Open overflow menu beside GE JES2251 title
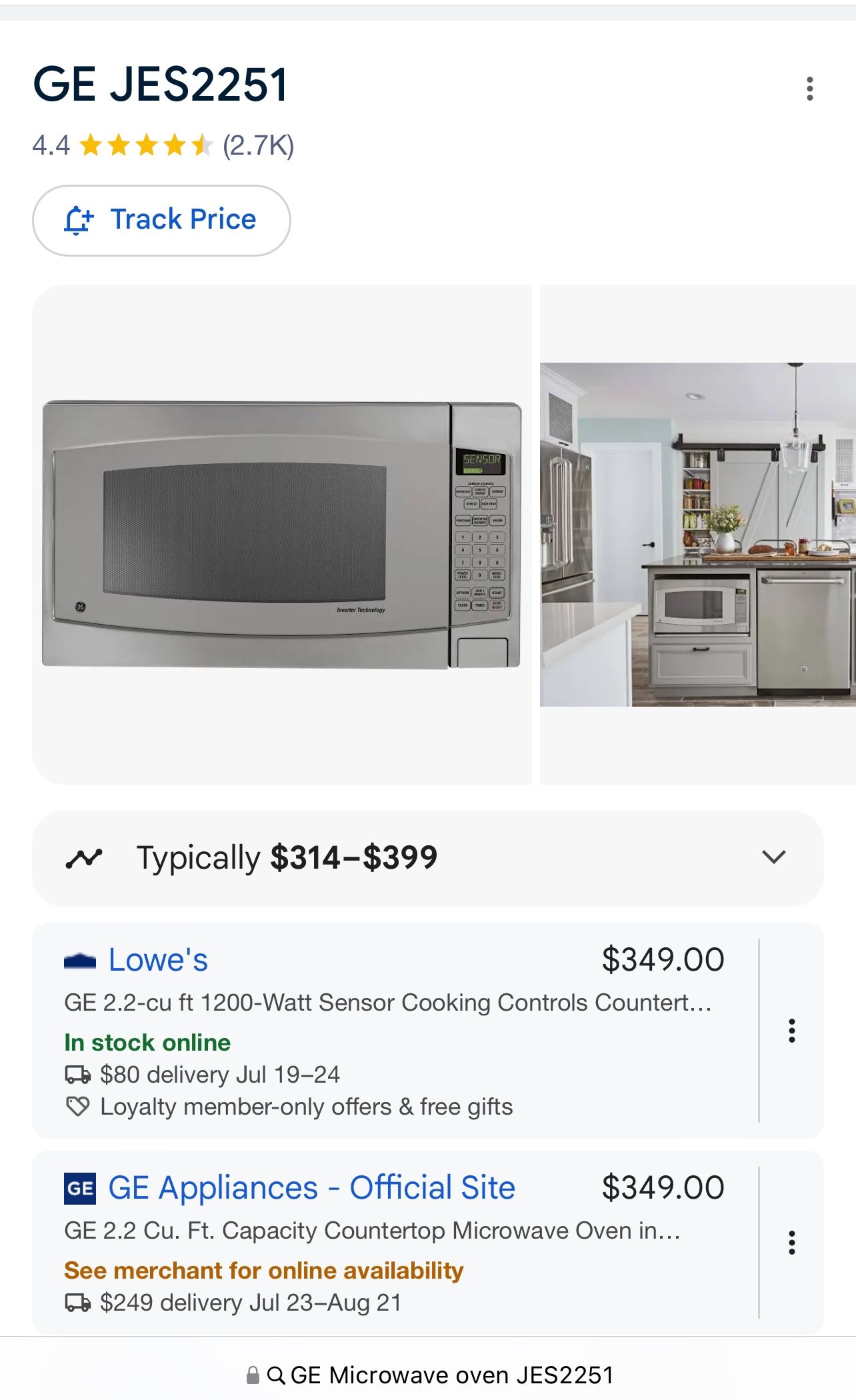Screen dimensions: 856x1400 click(809, 89)
